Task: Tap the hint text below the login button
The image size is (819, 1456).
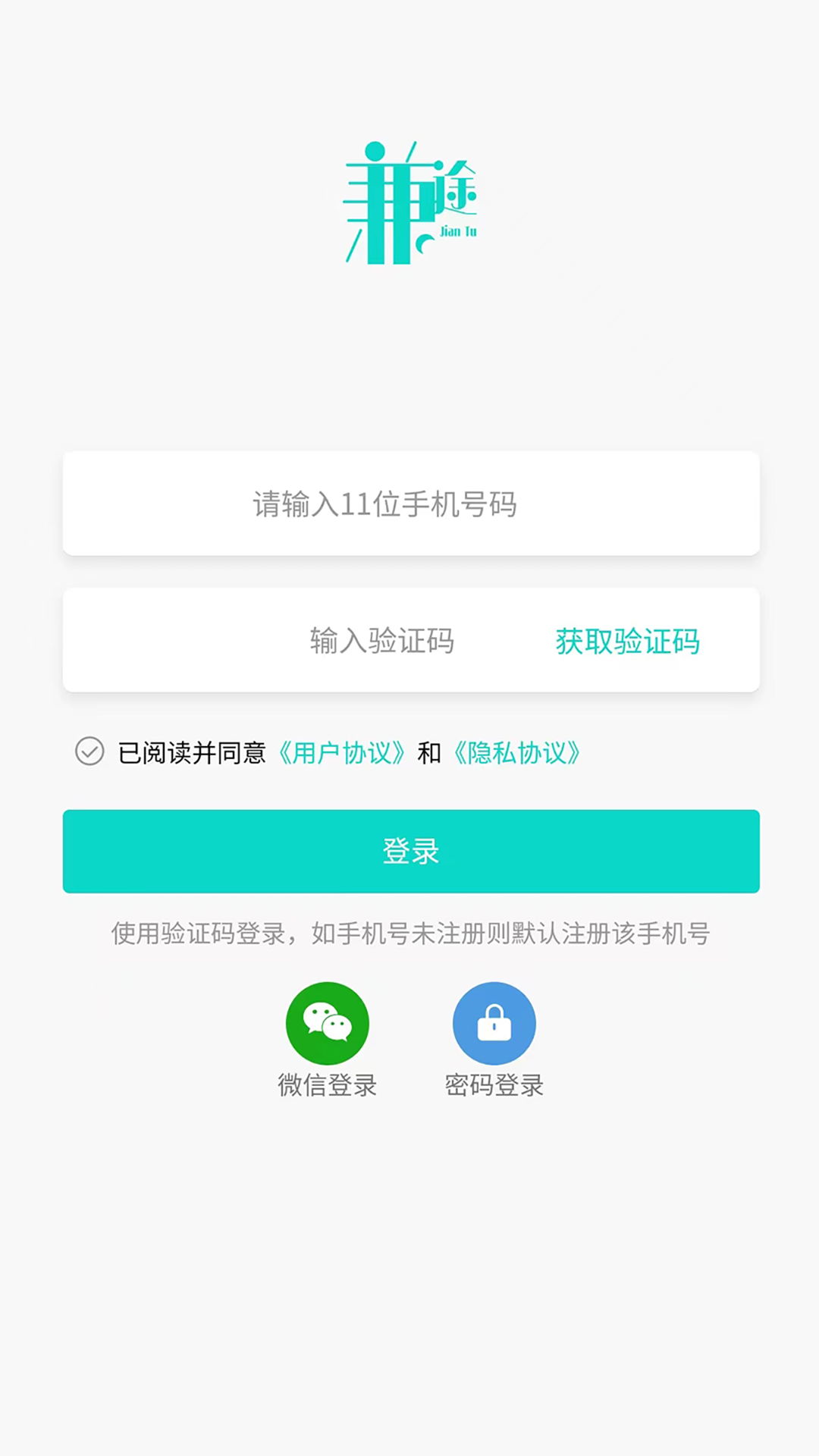Action: 409,934
